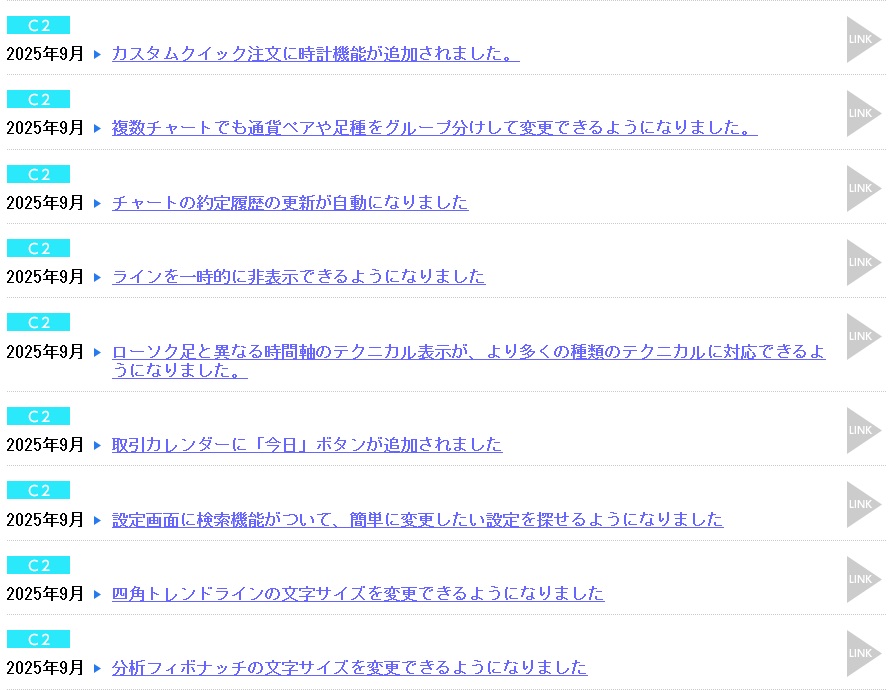Viewport: 895px width, 690px height.
Task: Open 複数チャートのグループ分け変更 news link
Action: pyautogui.click(x=434, y=128)
